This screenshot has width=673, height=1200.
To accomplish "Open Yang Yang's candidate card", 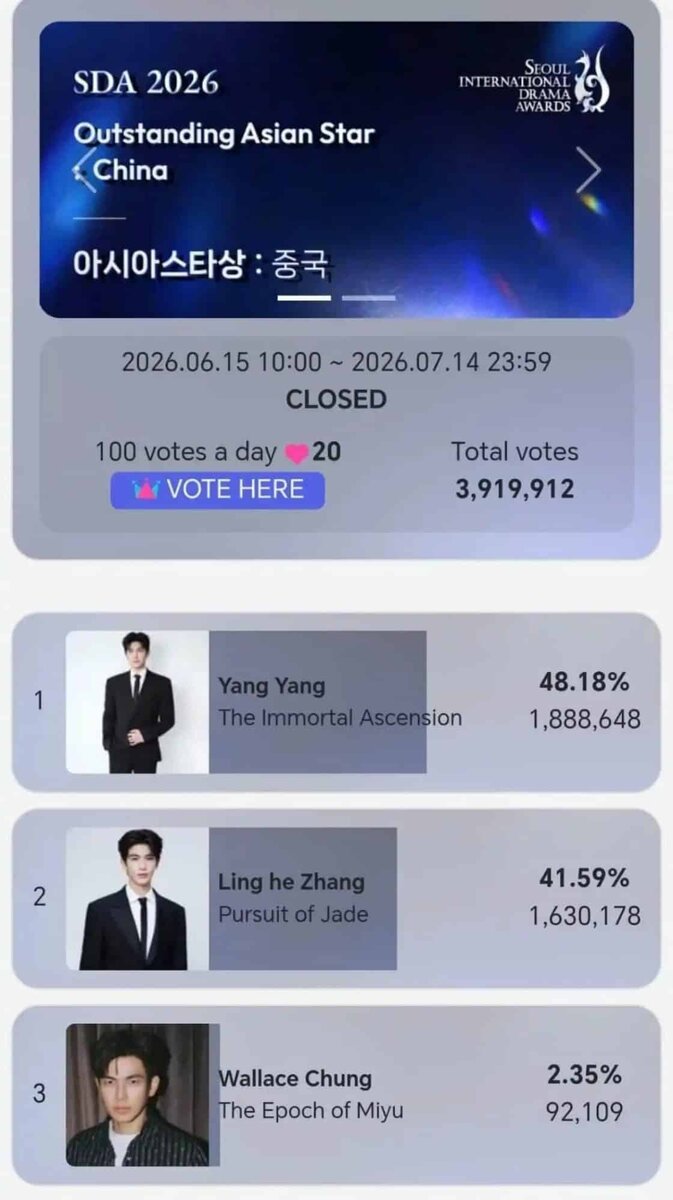I will pos(336,702).
